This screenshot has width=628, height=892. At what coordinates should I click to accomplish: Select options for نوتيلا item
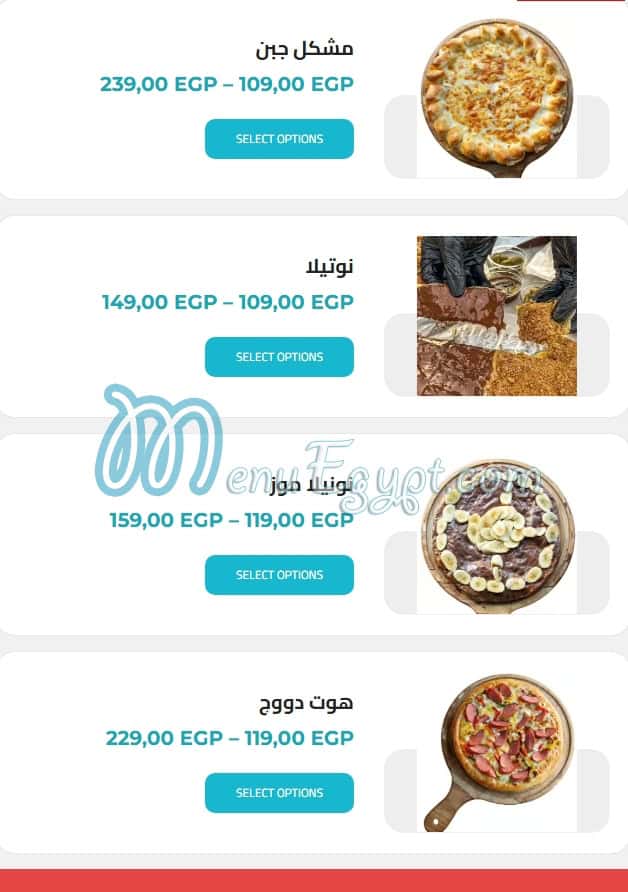point(279,357)
